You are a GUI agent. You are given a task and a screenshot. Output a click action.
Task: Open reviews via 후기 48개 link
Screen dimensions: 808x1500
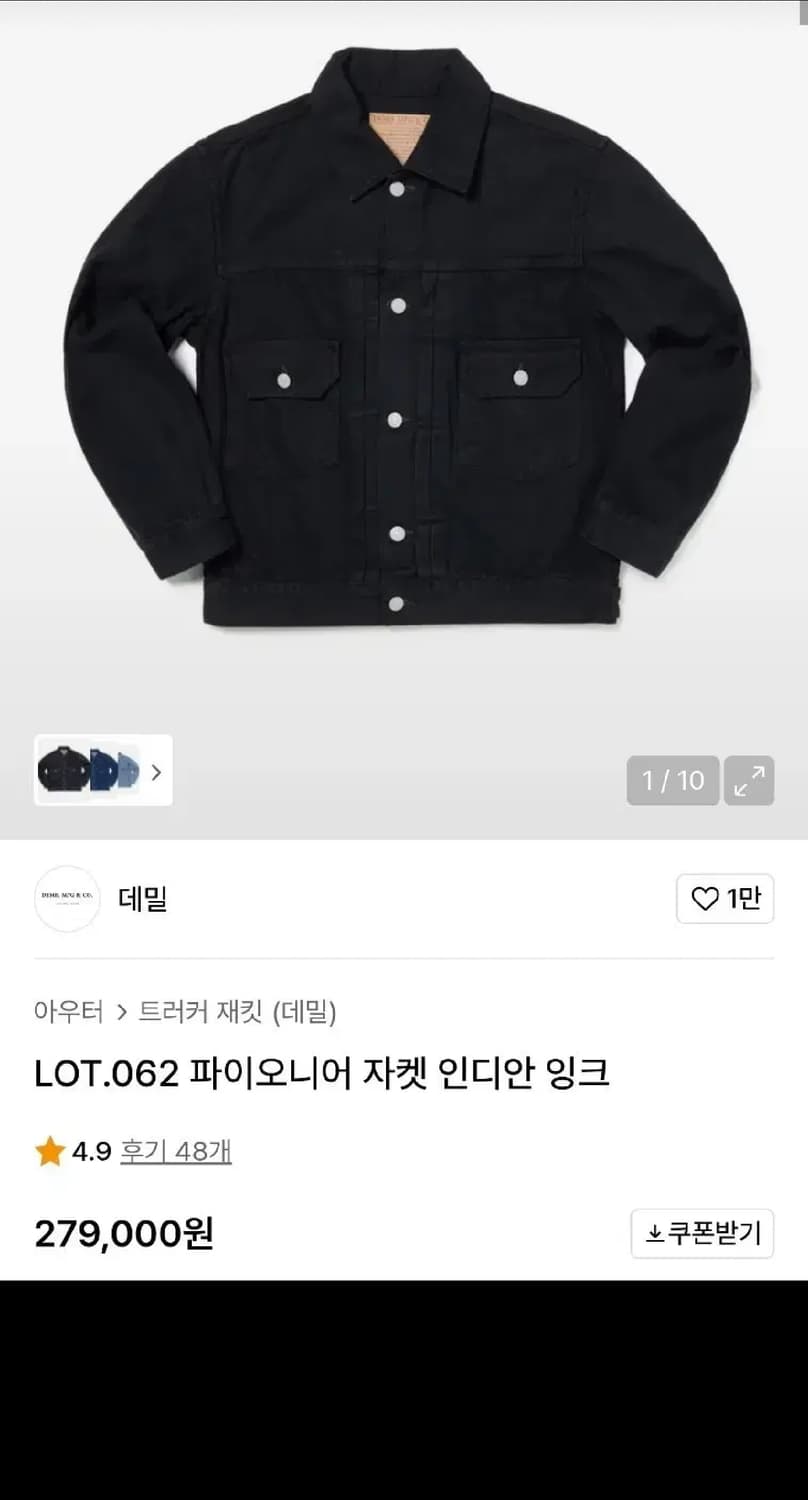176,1150
